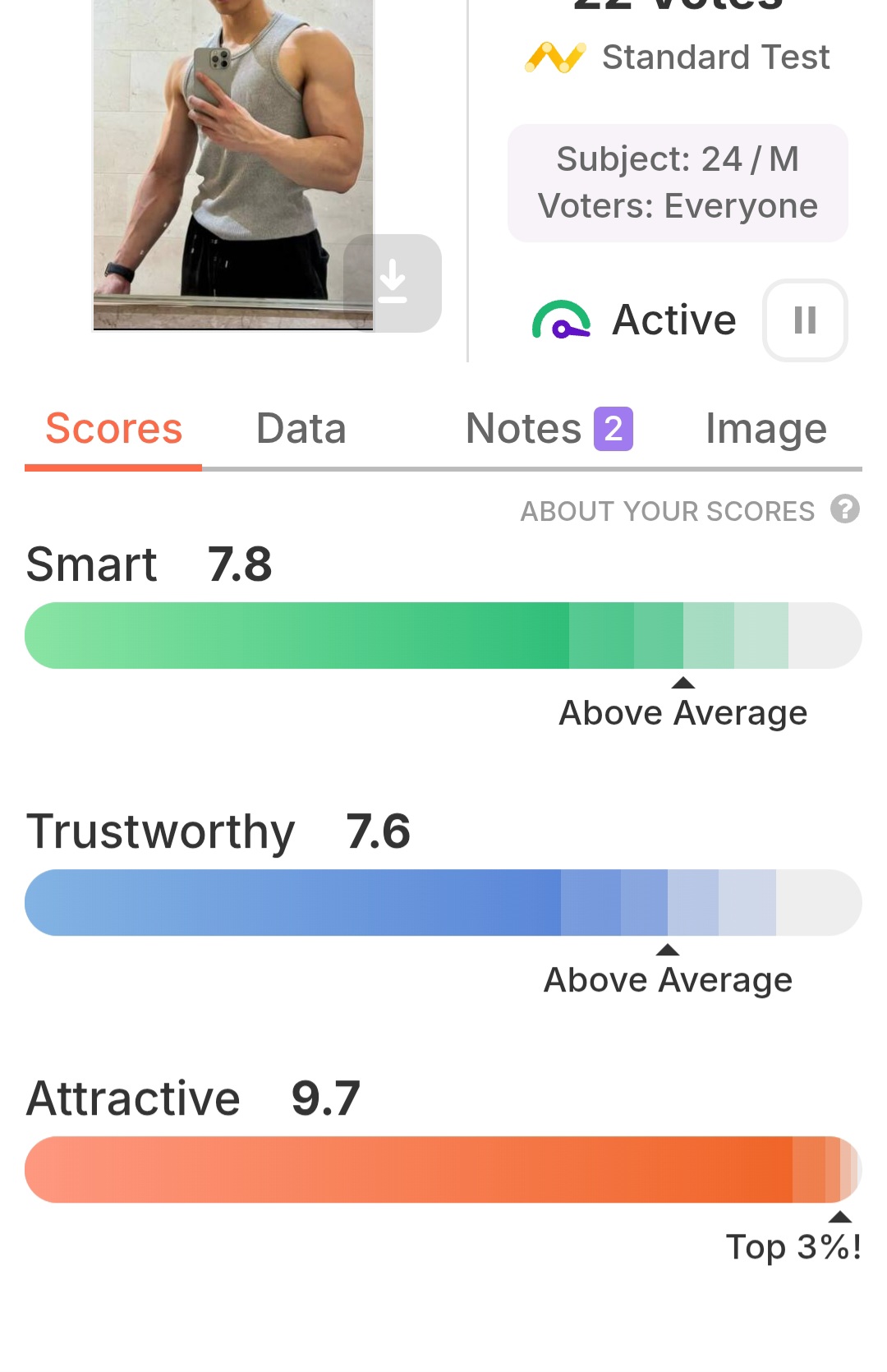Go to the Image tab

point(765,429)
